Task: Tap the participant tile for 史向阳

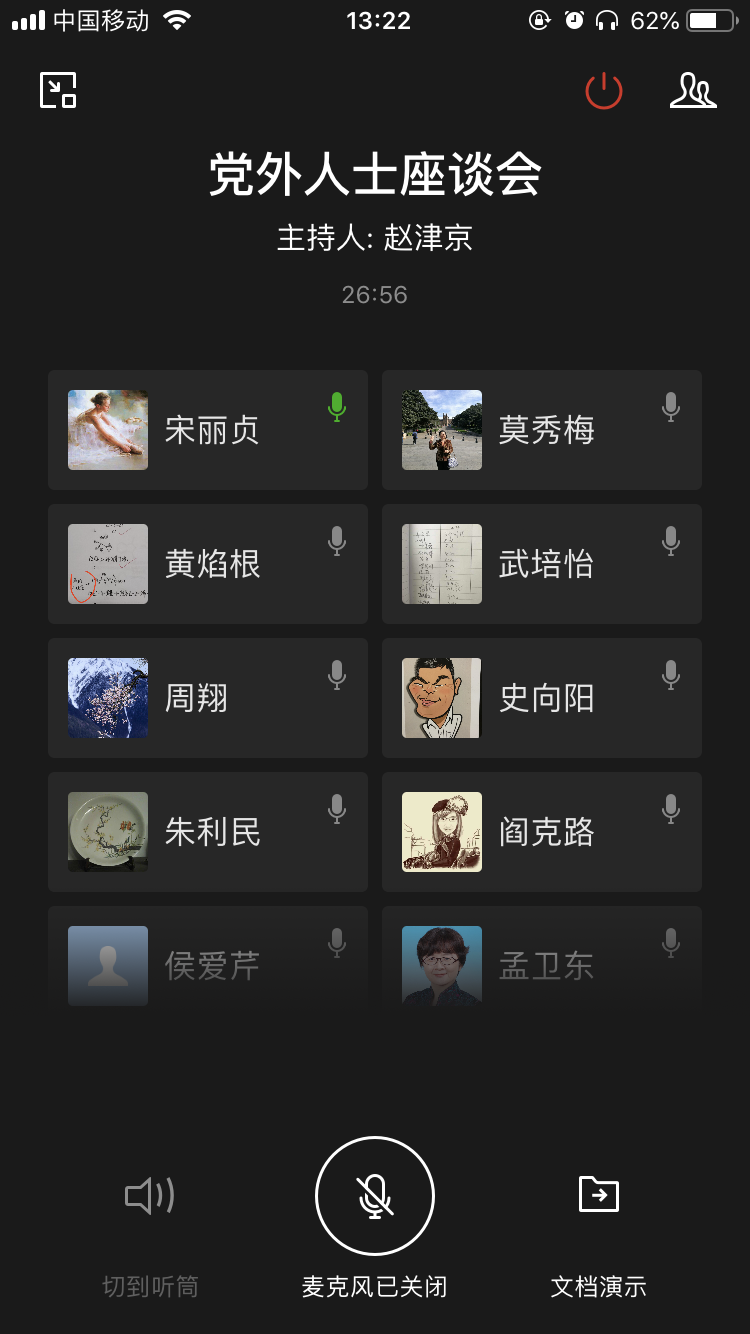Action: 542,698
